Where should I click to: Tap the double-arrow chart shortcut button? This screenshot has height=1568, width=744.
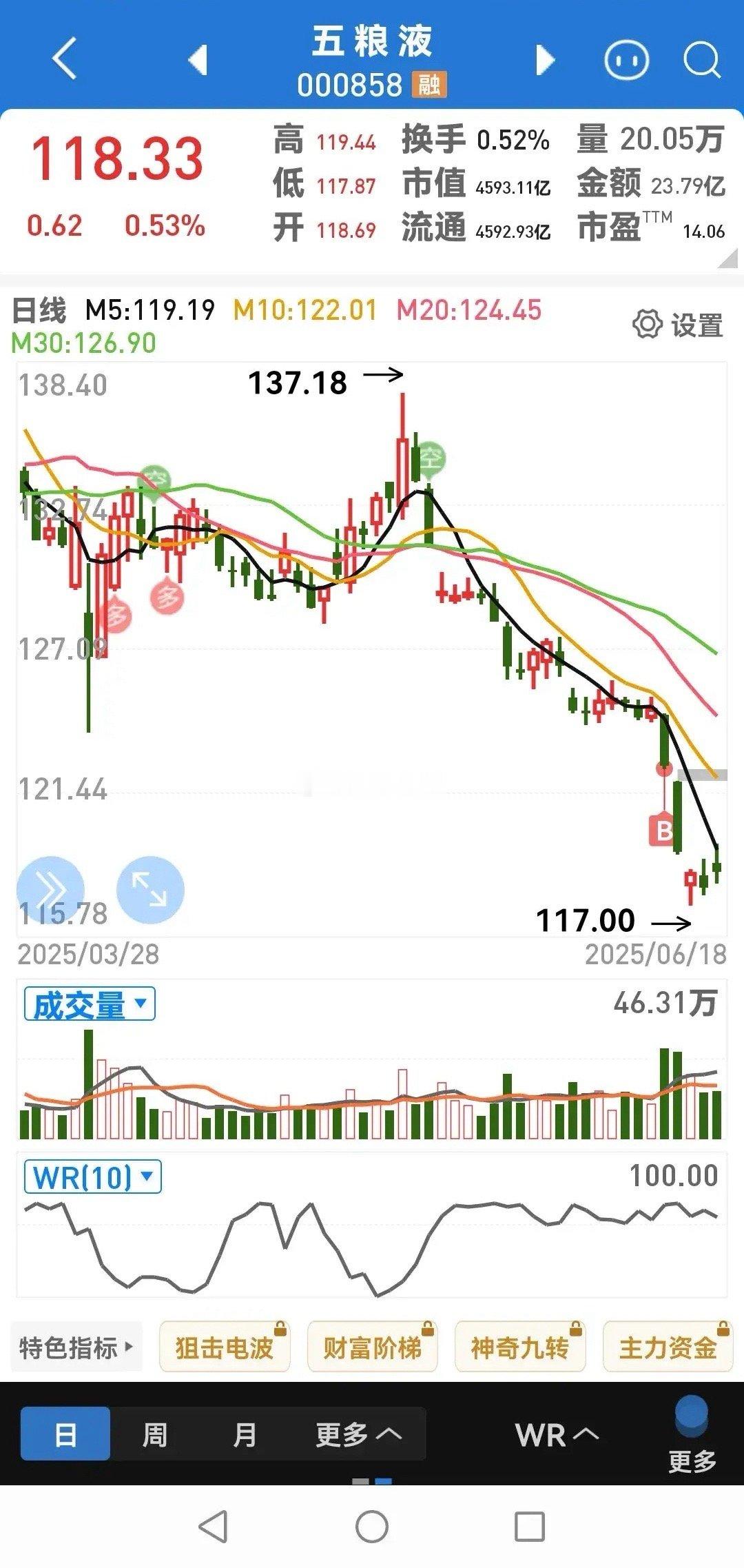point(51,890)
